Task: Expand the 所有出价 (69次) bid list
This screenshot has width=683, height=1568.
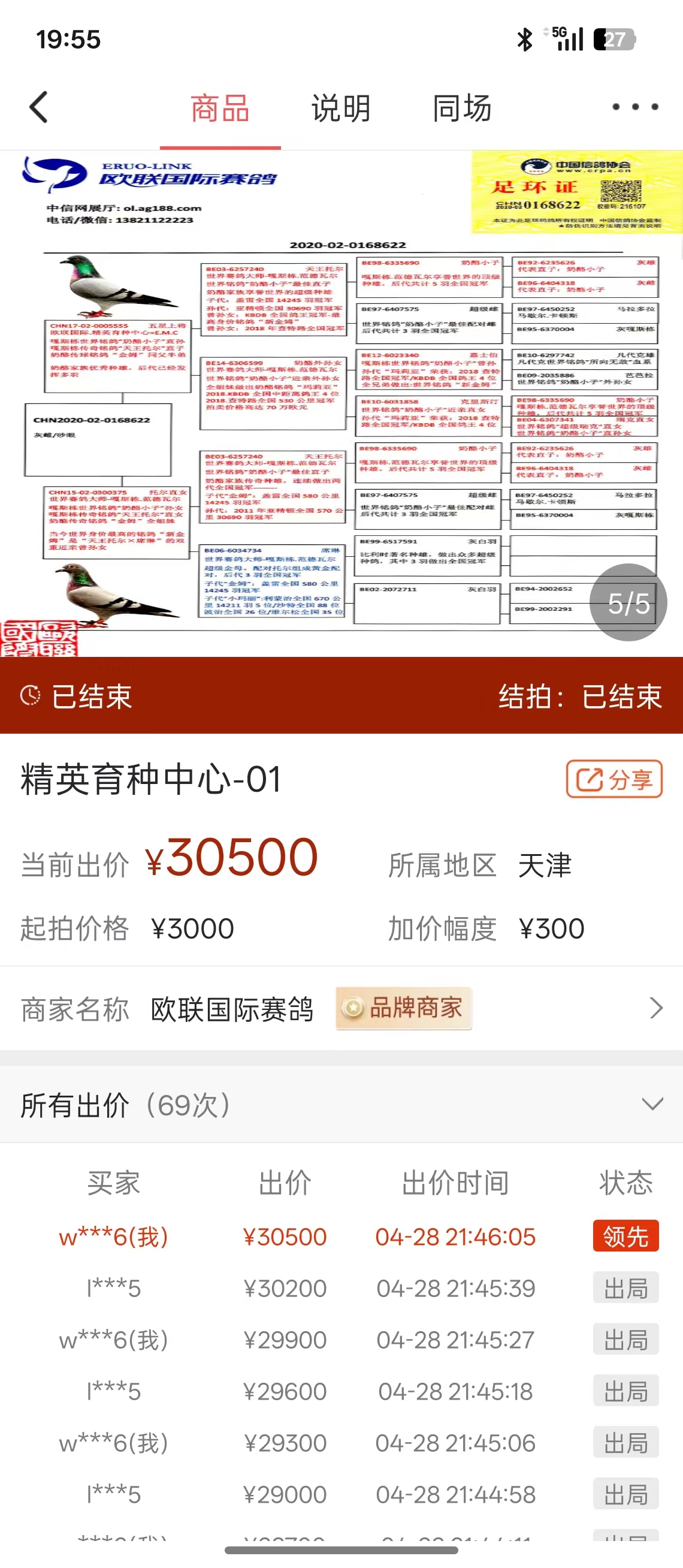Action: [652, 1104]
